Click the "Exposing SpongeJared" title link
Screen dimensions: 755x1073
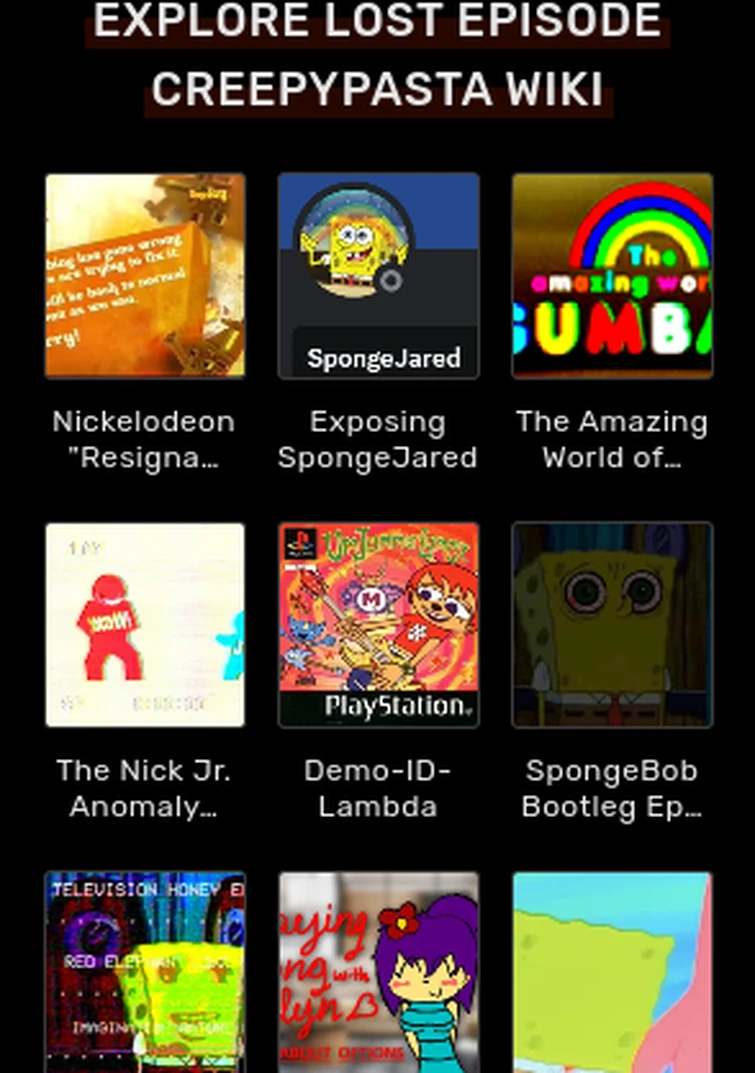tap(378, 439)
